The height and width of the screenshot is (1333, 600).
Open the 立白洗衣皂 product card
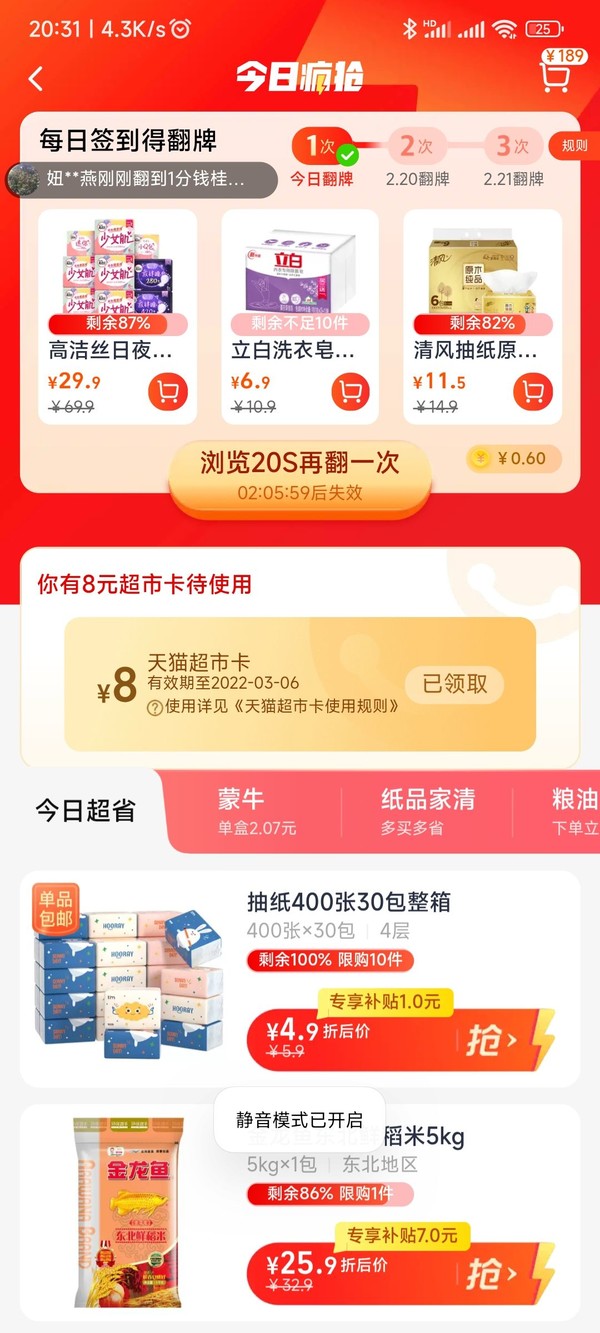point(300,317)
